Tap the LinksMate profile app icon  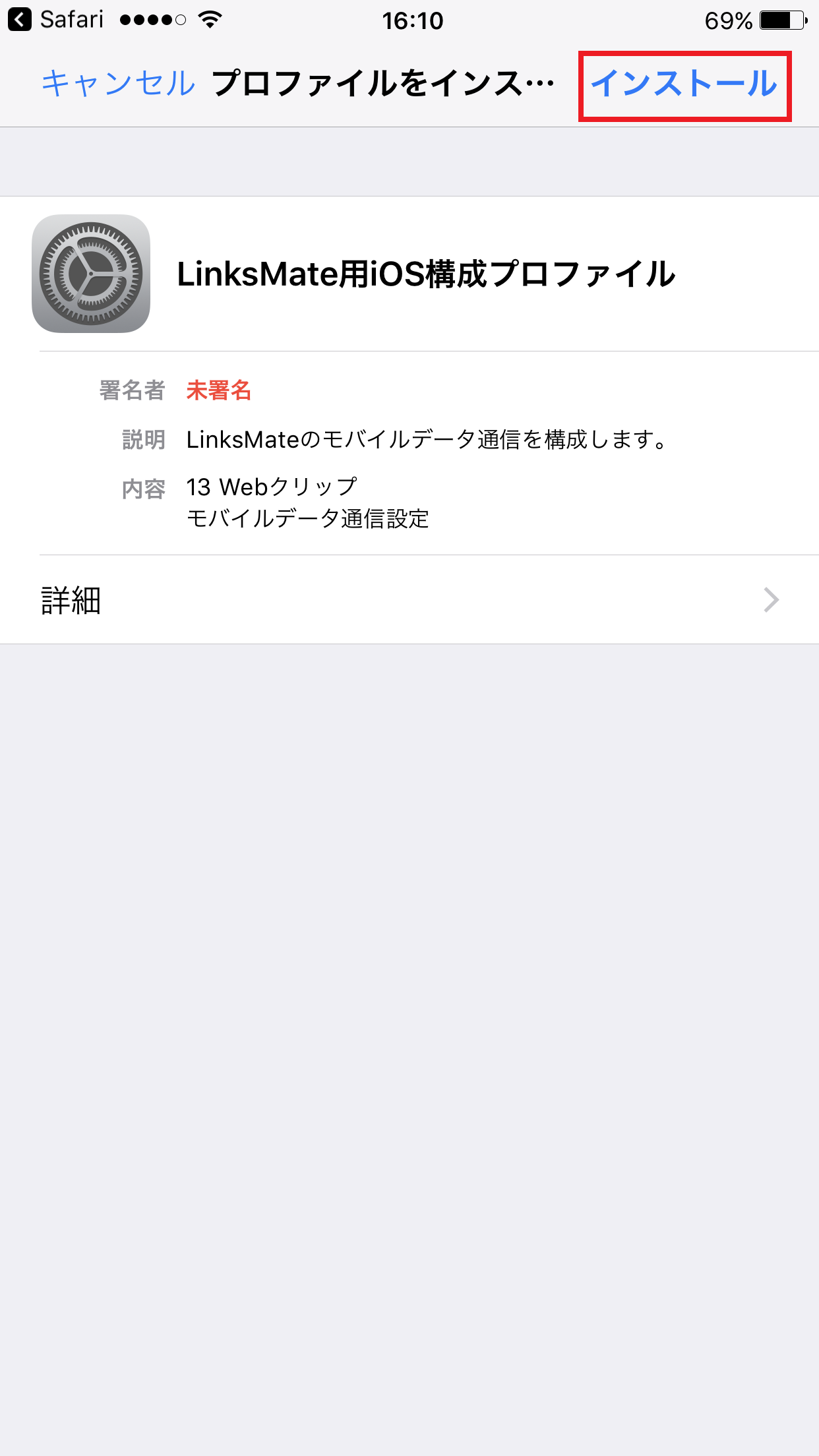(x=91, y=274)
